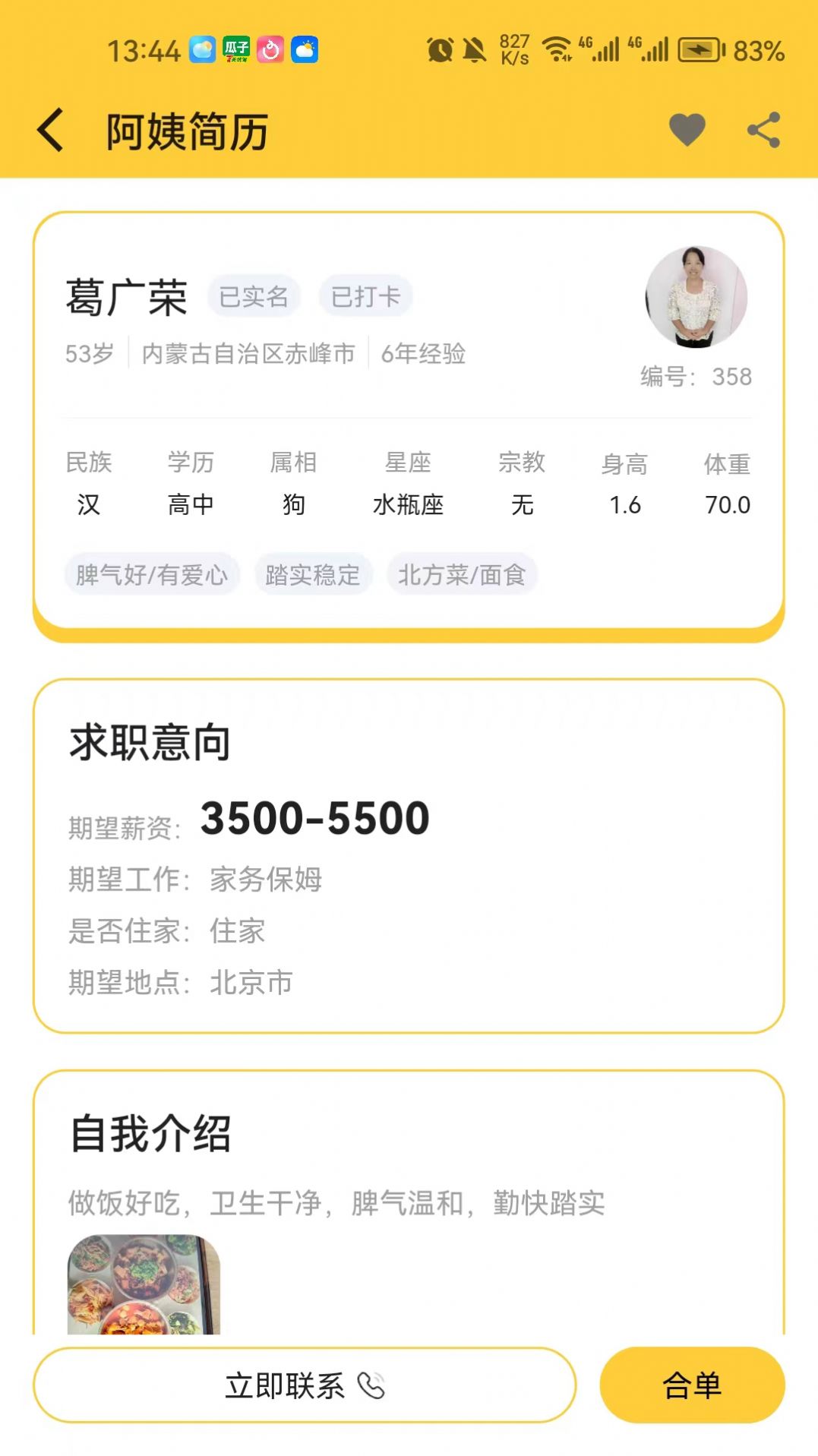Image resolution: width=818 pixels, height=1456 pixels.
Task: Select the 北方菜/面食 cooking tag
Action: (462, 575)
